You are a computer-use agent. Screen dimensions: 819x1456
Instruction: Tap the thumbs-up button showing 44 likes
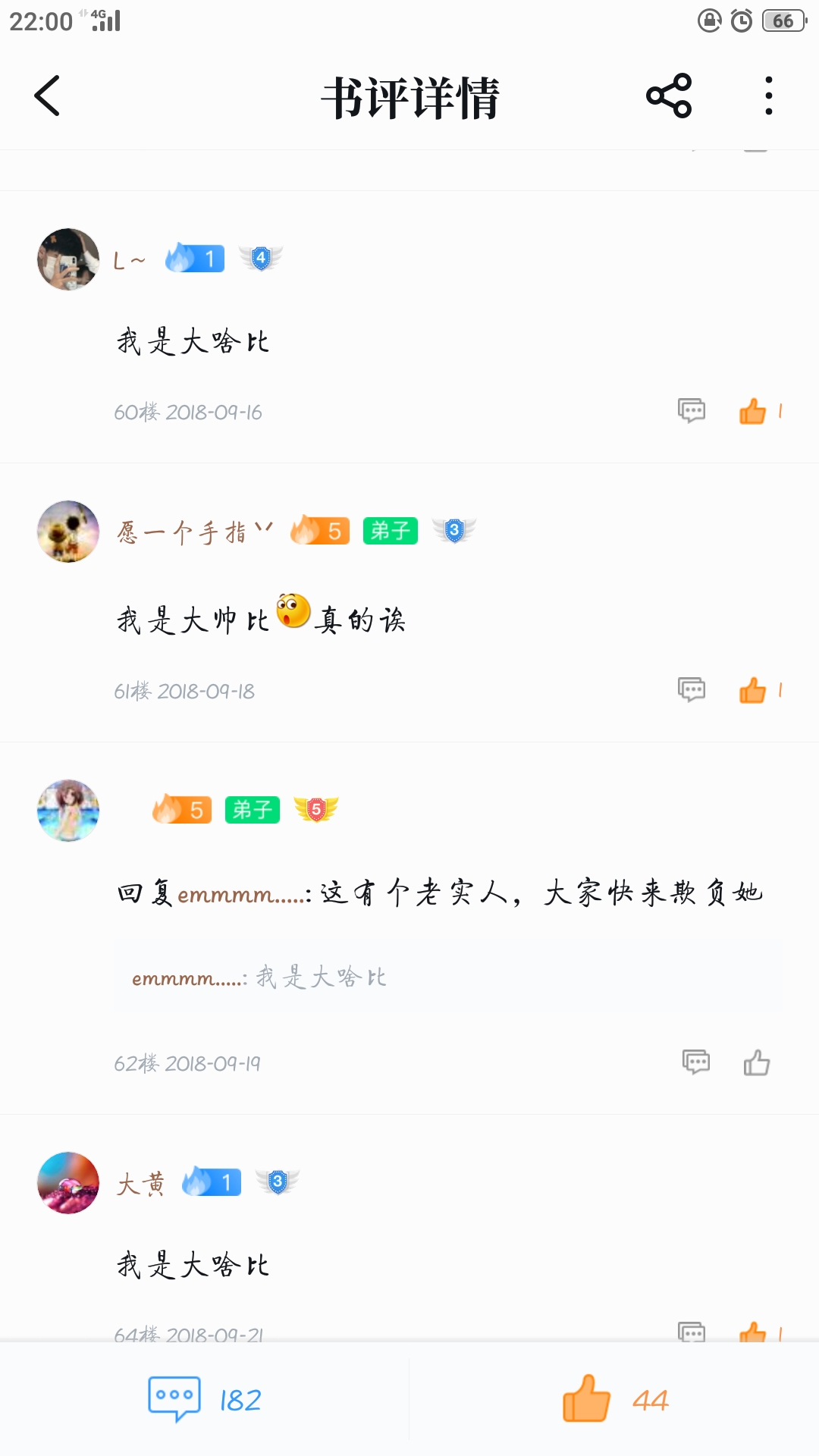click(x=616, y=1399)
